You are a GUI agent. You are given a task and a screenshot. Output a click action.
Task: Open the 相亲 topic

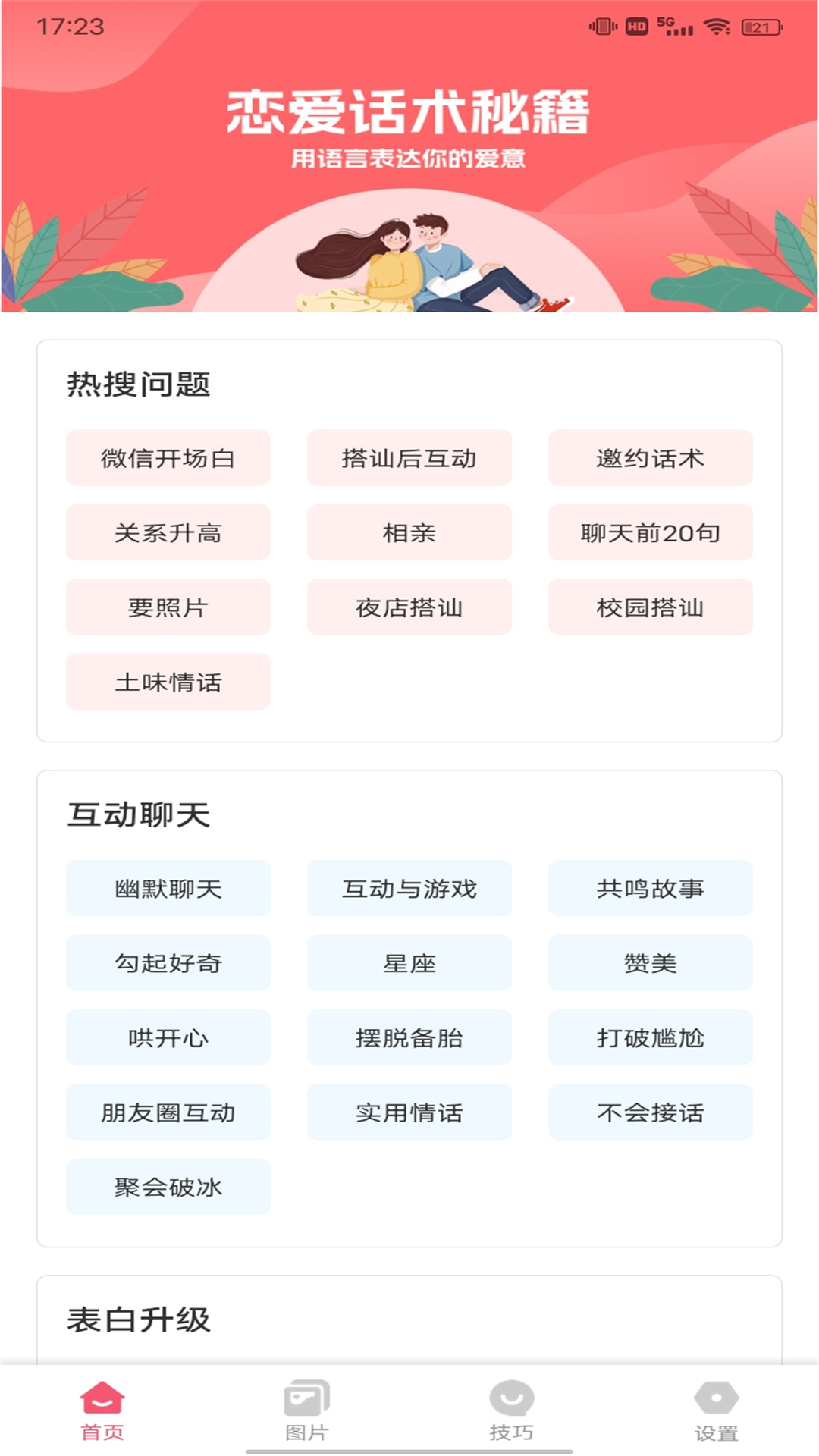tap(409, 532)
